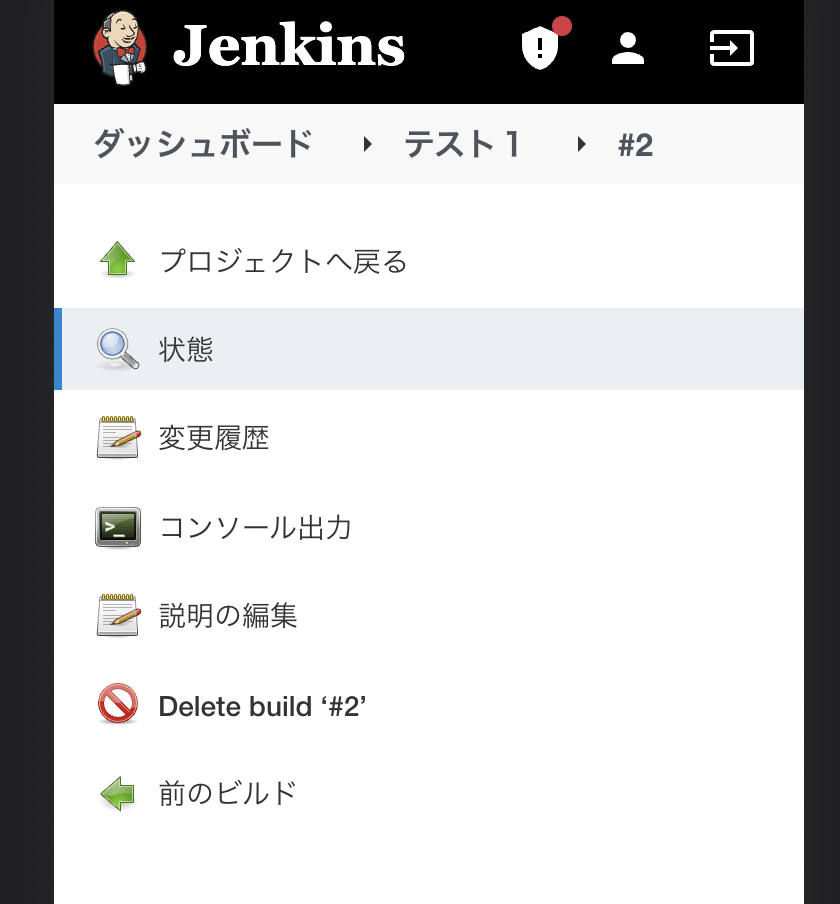Tap the log out icon
The width and height of the screenshot is (840, 904).
[x=731, y=47]
